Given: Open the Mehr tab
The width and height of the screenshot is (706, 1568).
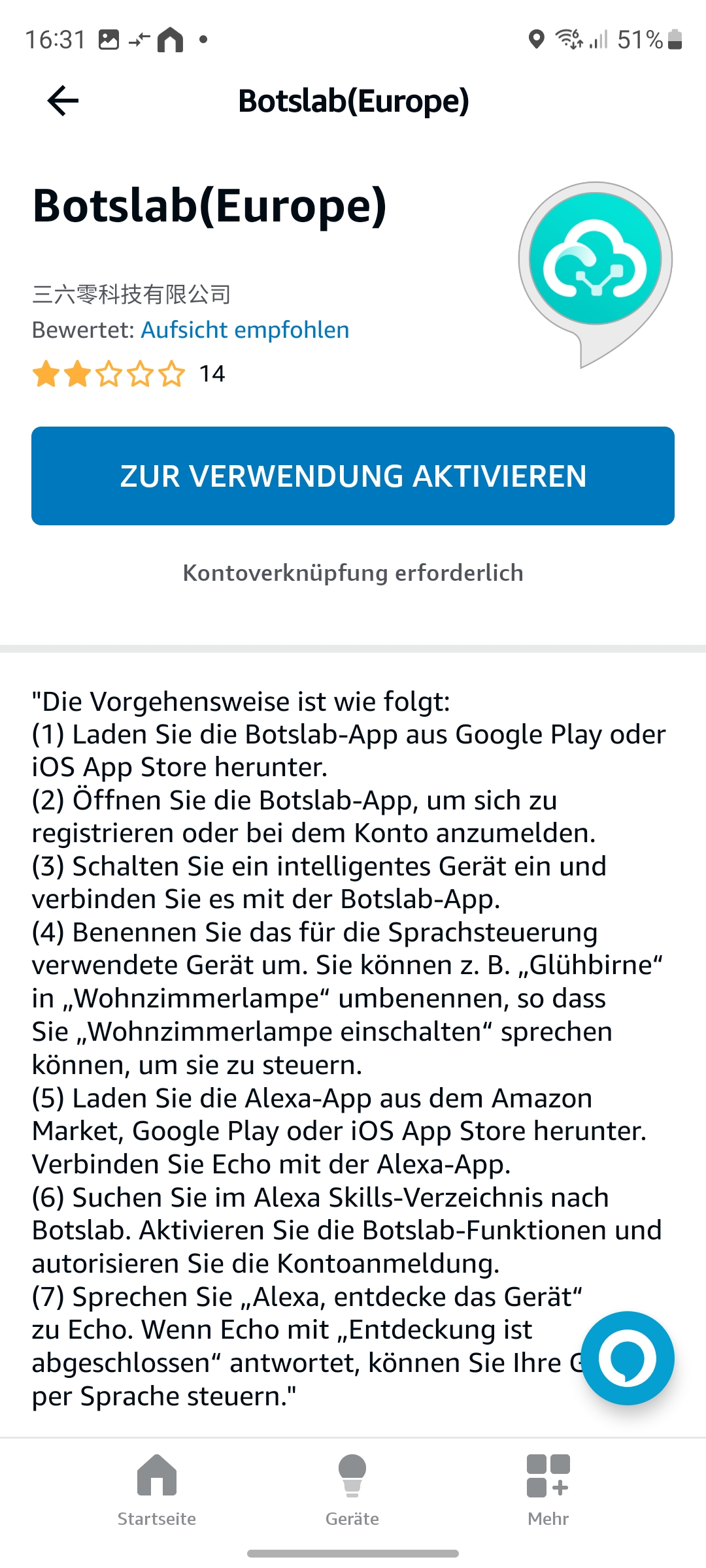Looking at the screenshot, I should 548,1491.
